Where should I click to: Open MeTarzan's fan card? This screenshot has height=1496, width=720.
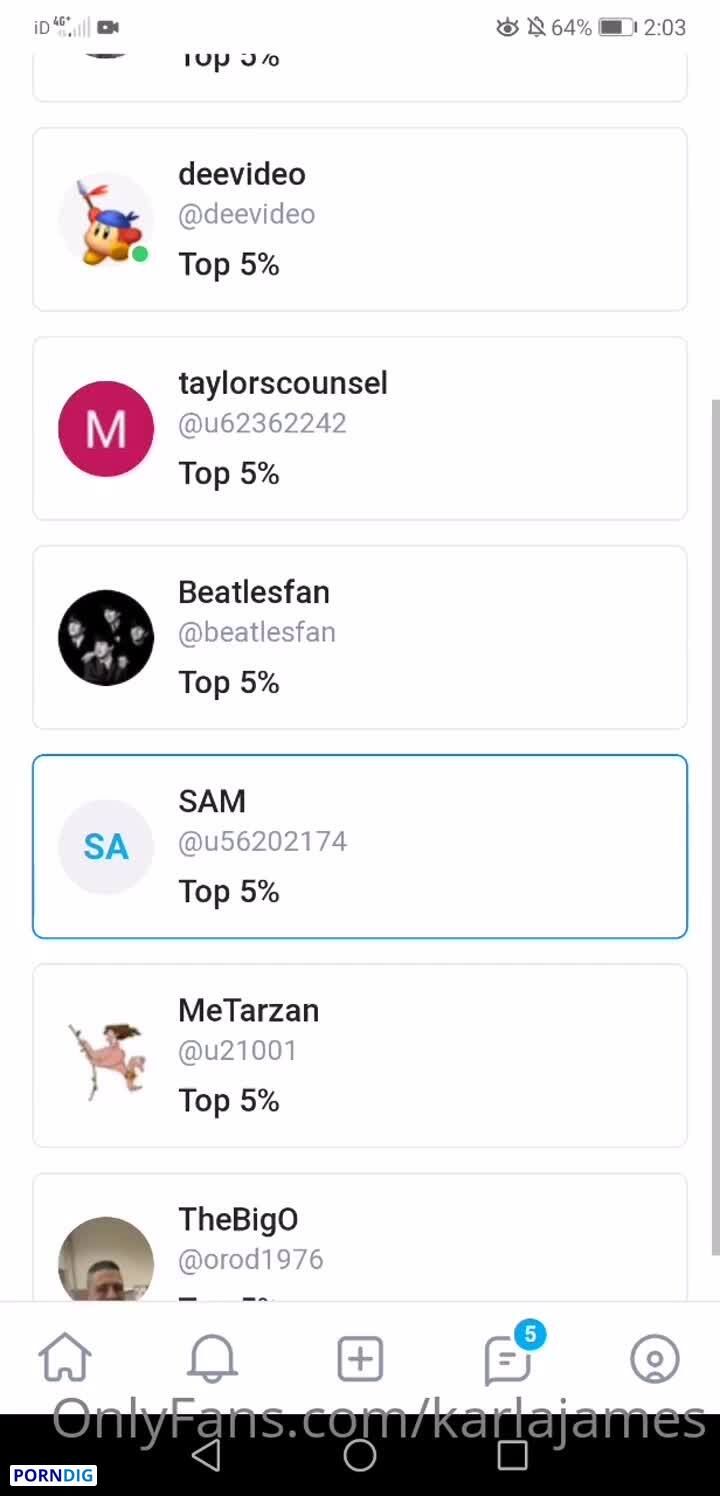(x=360, y=1055)
